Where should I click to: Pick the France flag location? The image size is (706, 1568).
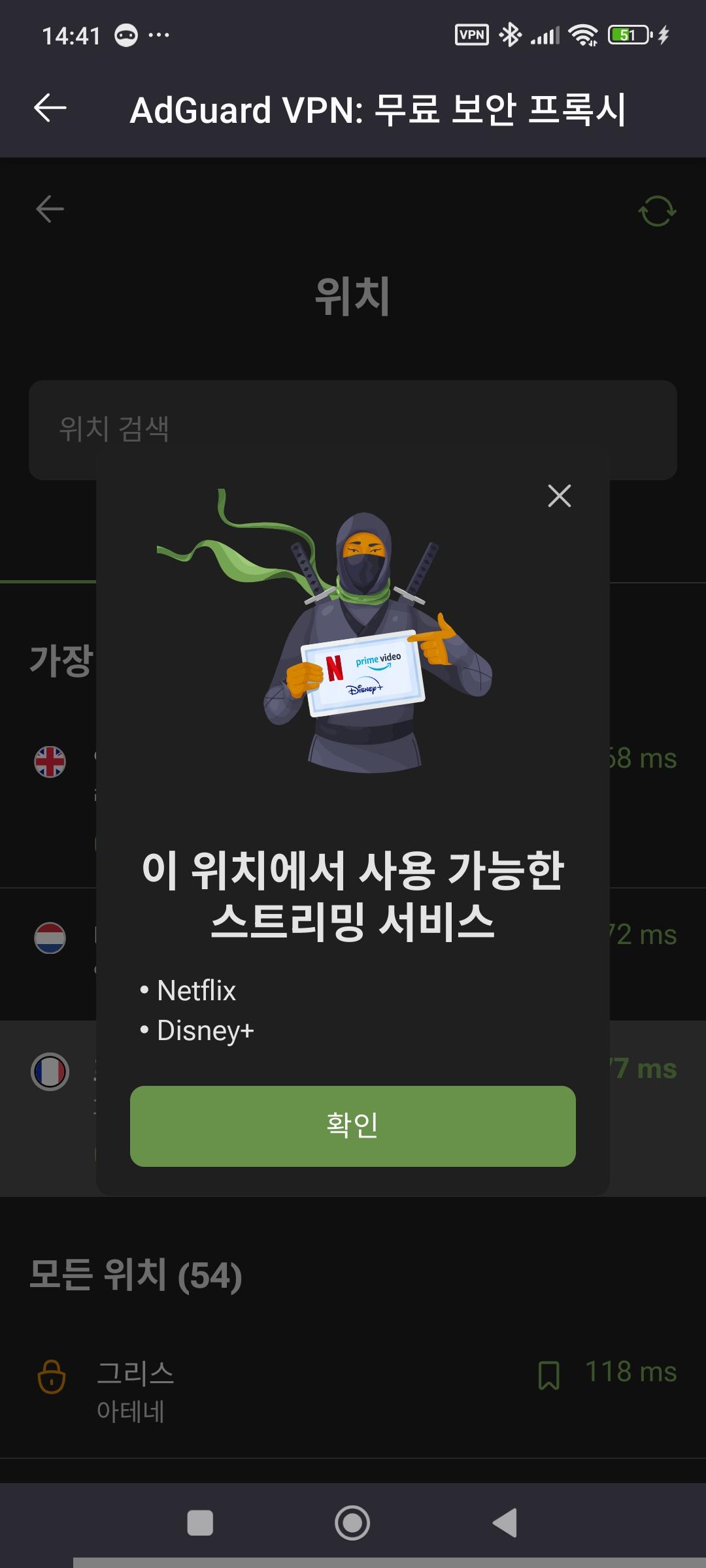[50, 1071]
